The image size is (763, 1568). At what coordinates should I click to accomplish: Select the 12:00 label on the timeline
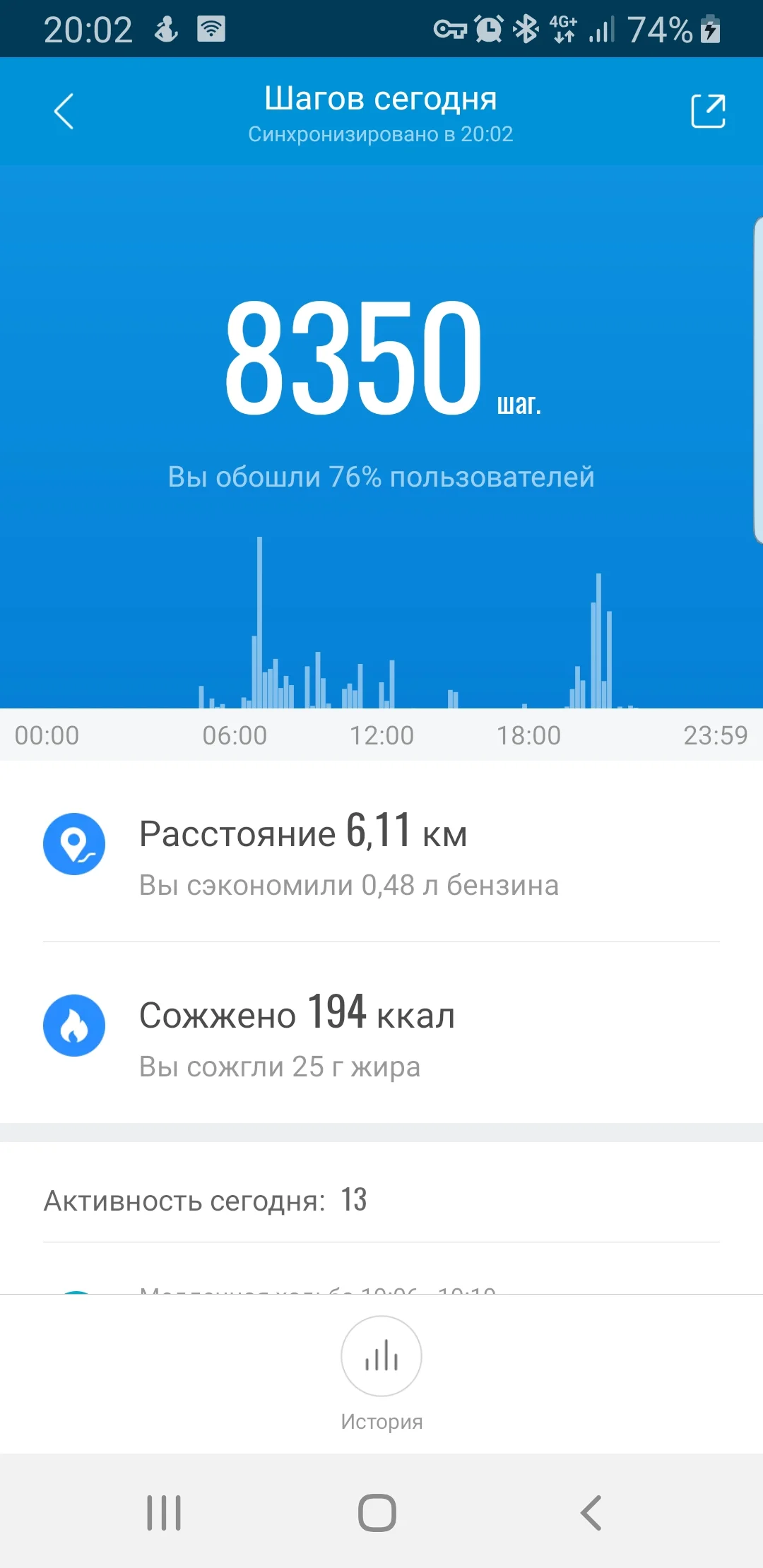pos(381,735)
